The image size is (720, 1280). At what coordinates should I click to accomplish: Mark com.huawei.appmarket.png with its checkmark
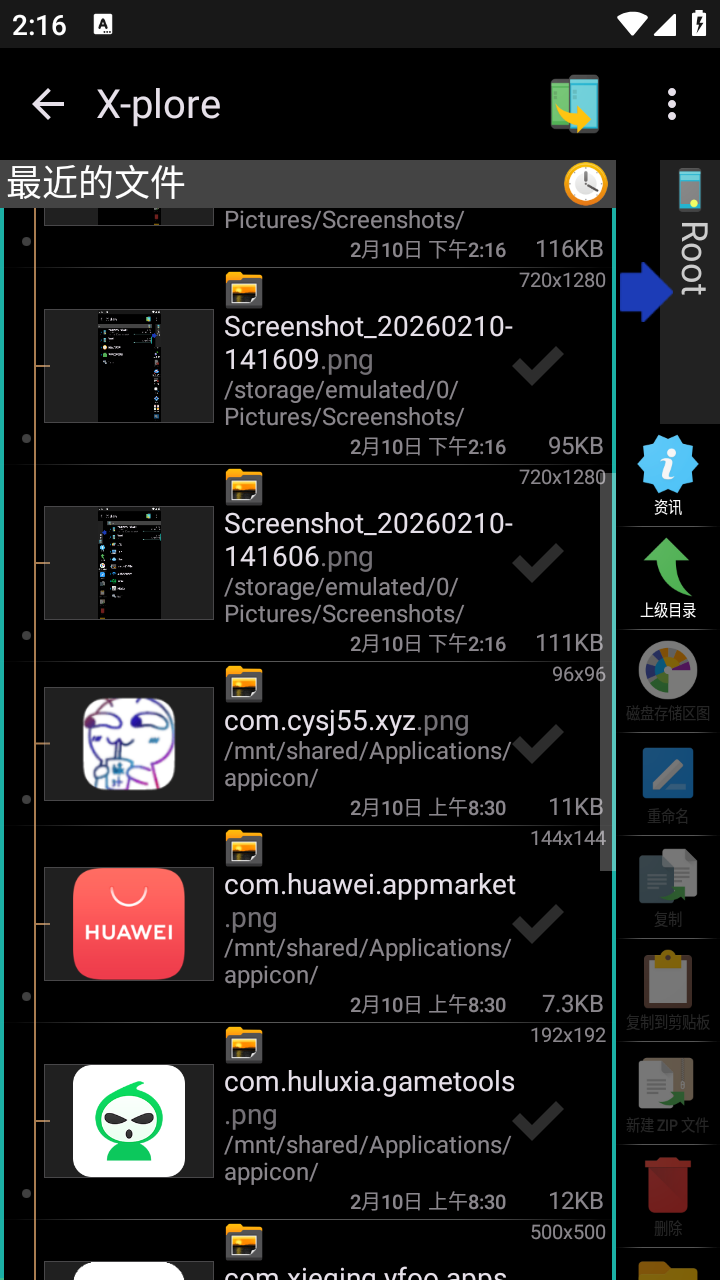point(538,924)
